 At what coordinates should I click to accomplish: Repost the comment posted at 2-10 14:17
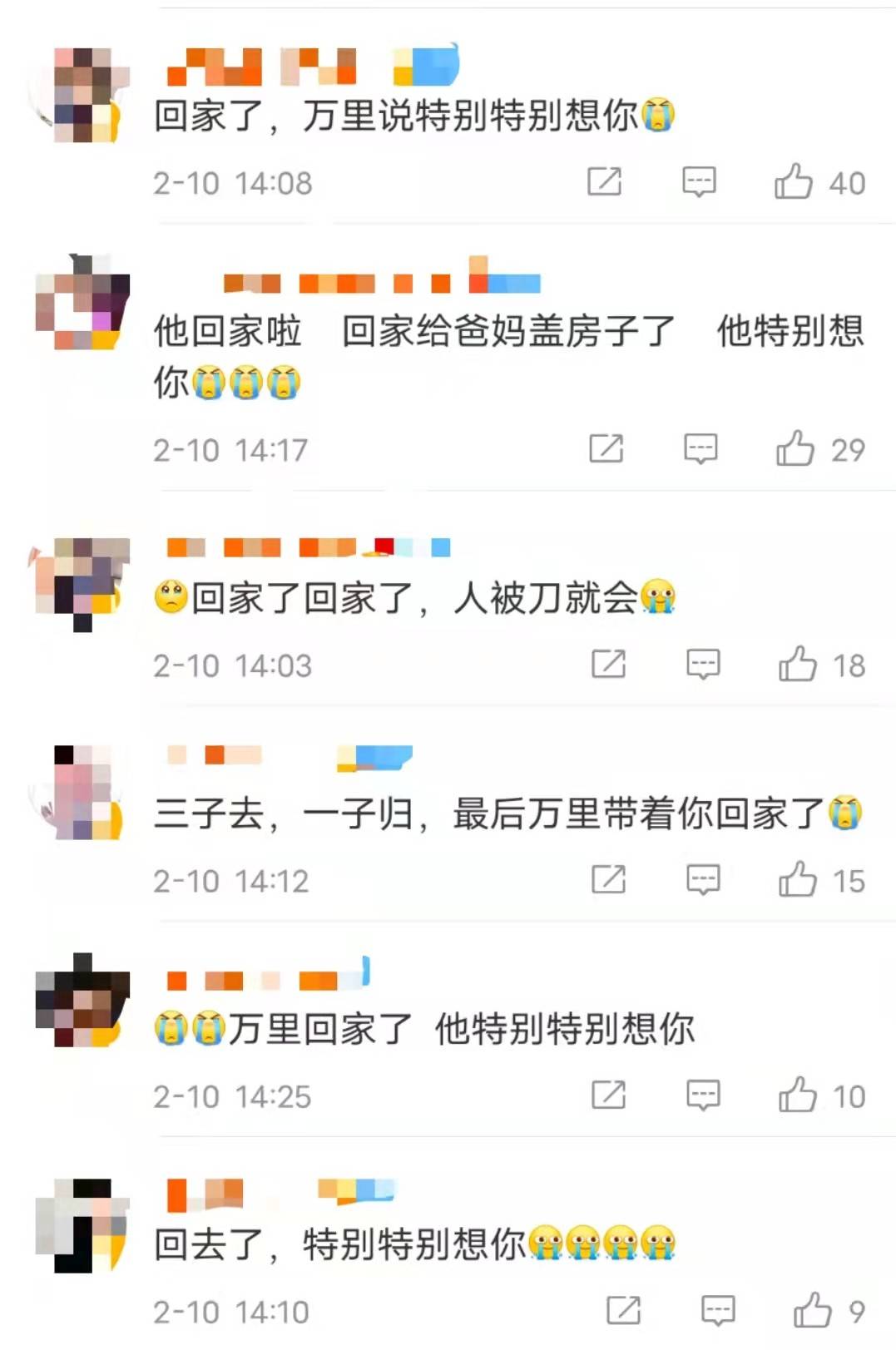click(606, 448)
